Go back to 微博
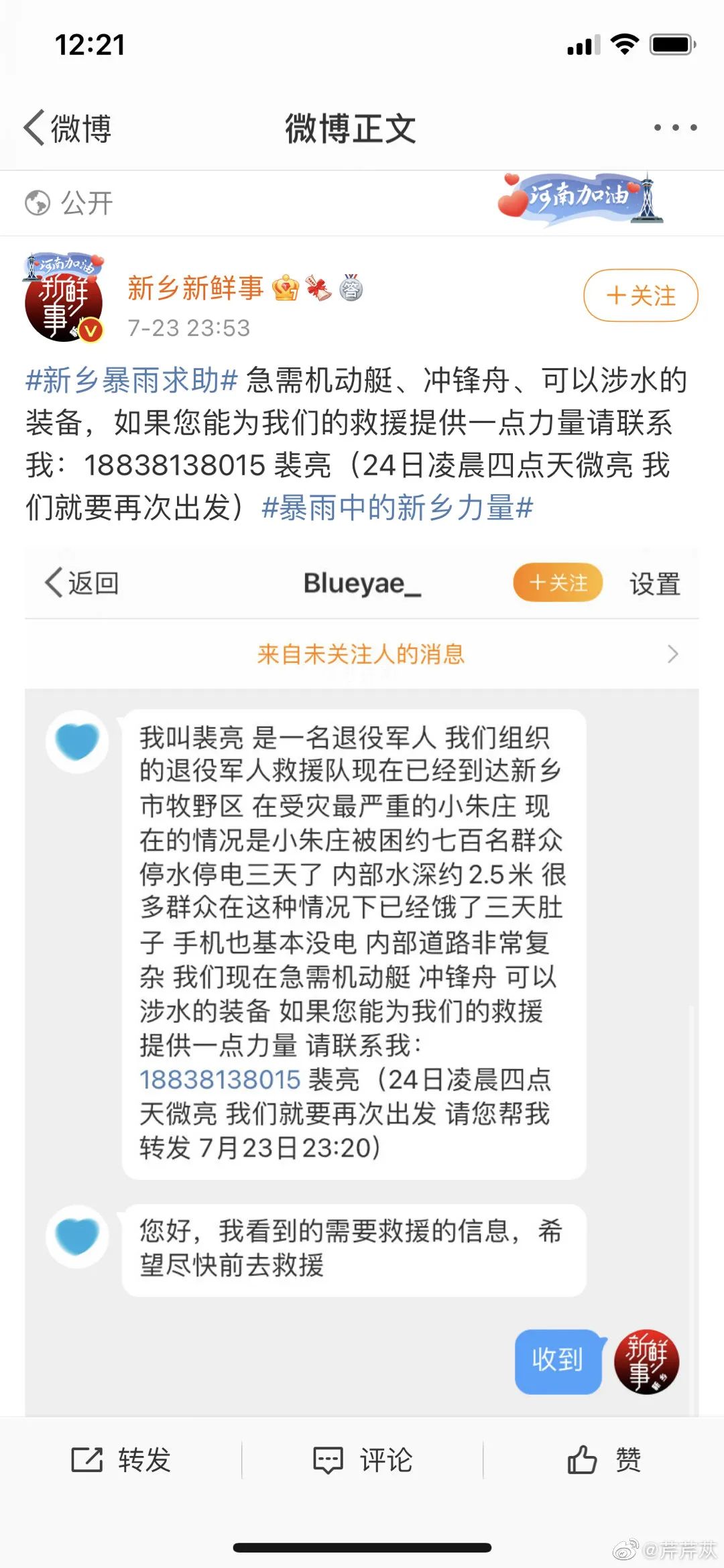Image resolution: width=724 pixels, height=1568 pixels. tap(68, 127)
